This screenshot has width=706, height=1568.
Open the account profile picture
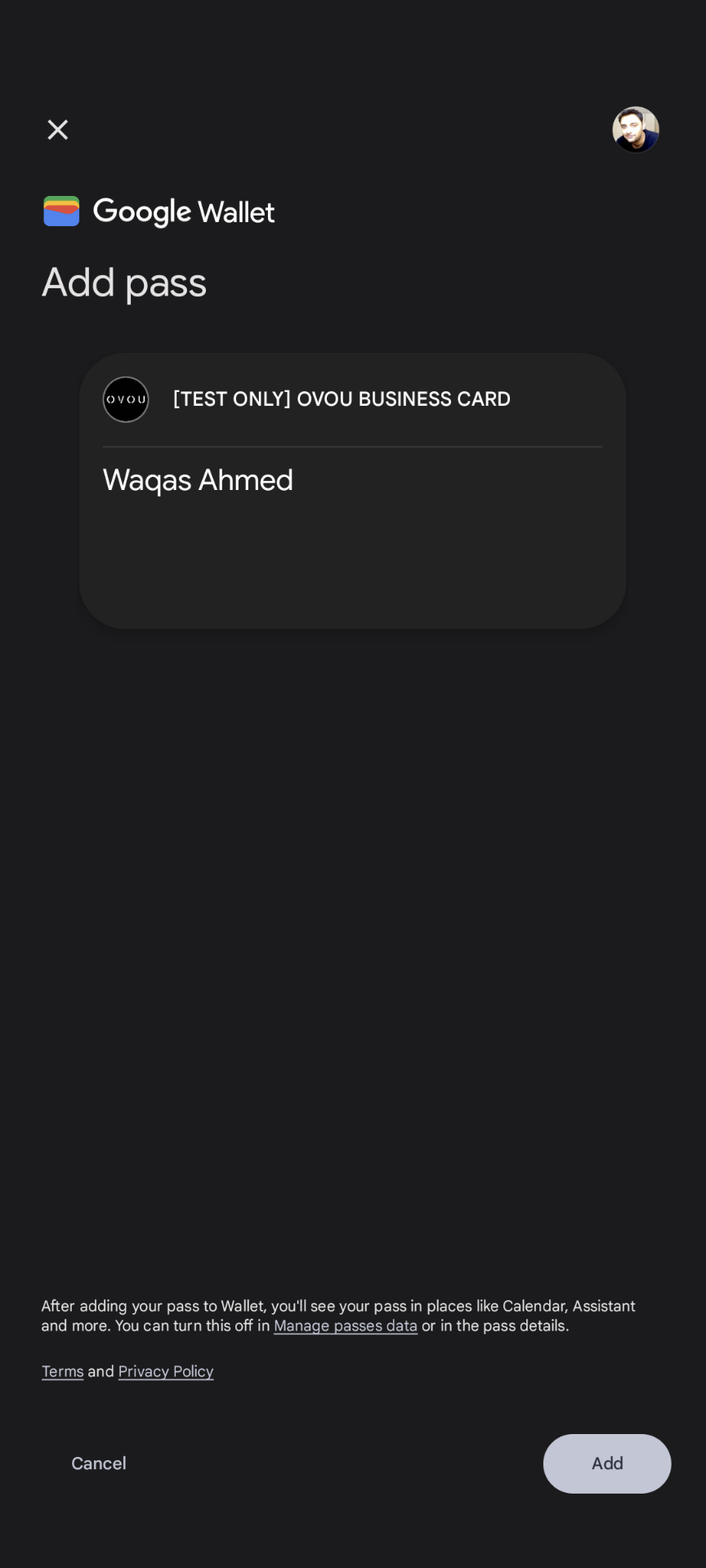tap(636, 130)
